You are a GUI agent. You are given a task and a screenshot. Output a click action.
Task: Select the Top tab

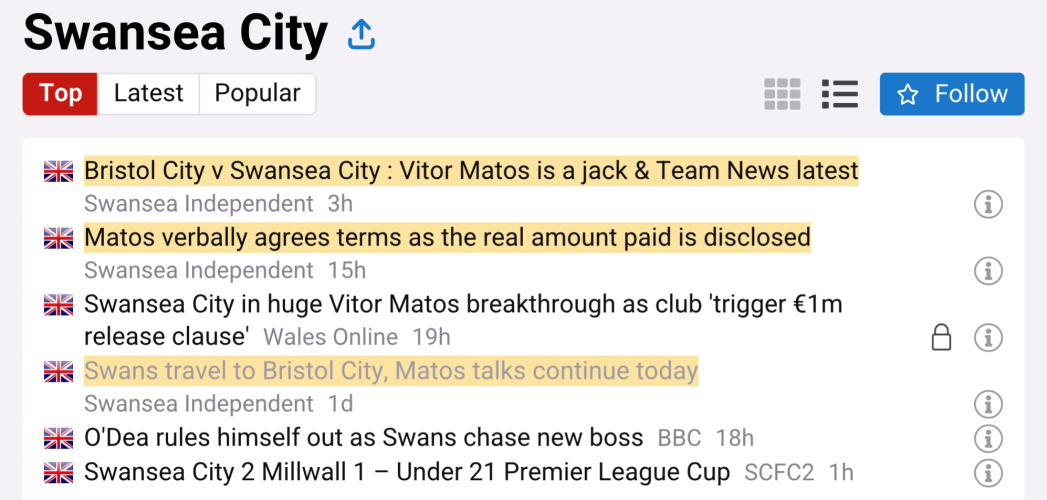coord(60,94)
